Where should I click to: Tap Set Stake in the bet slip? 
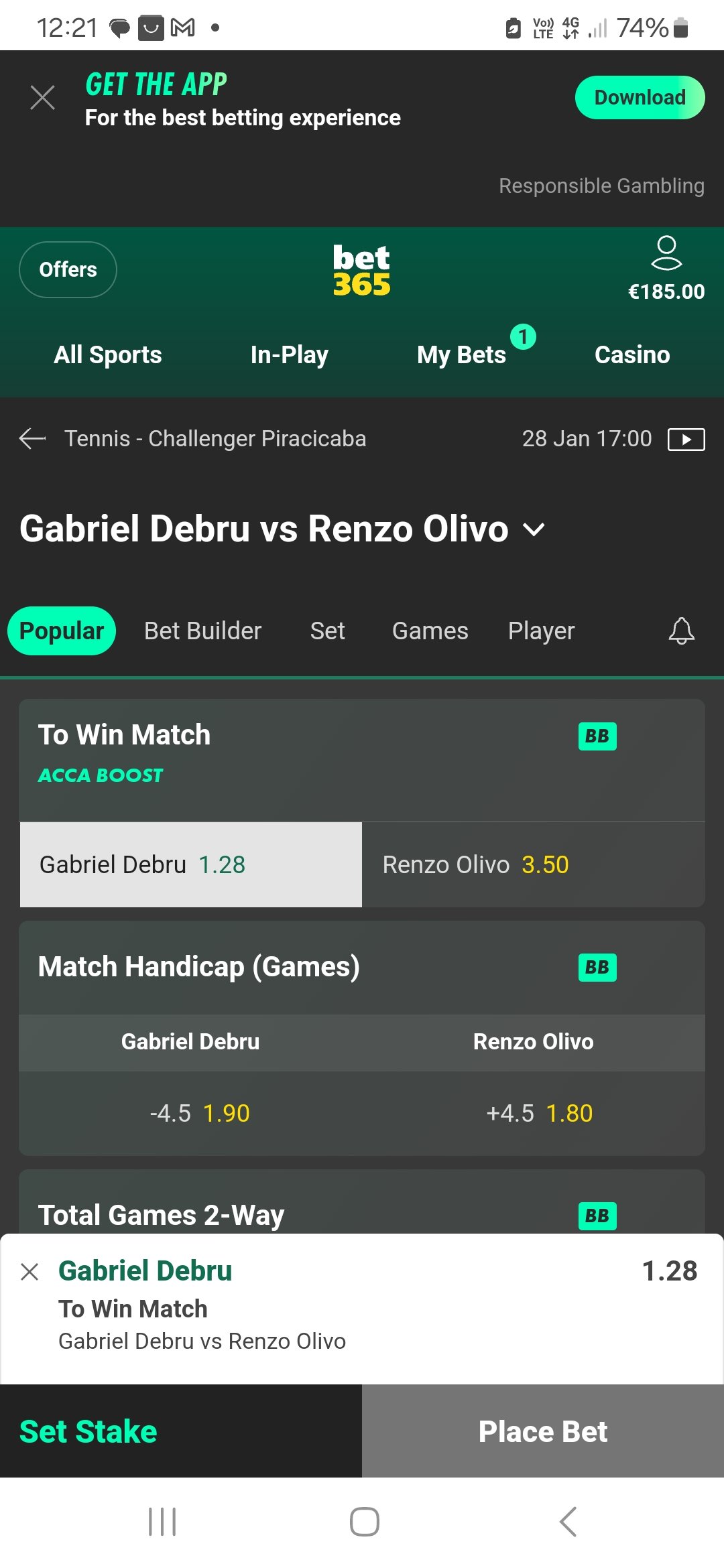88,1432
